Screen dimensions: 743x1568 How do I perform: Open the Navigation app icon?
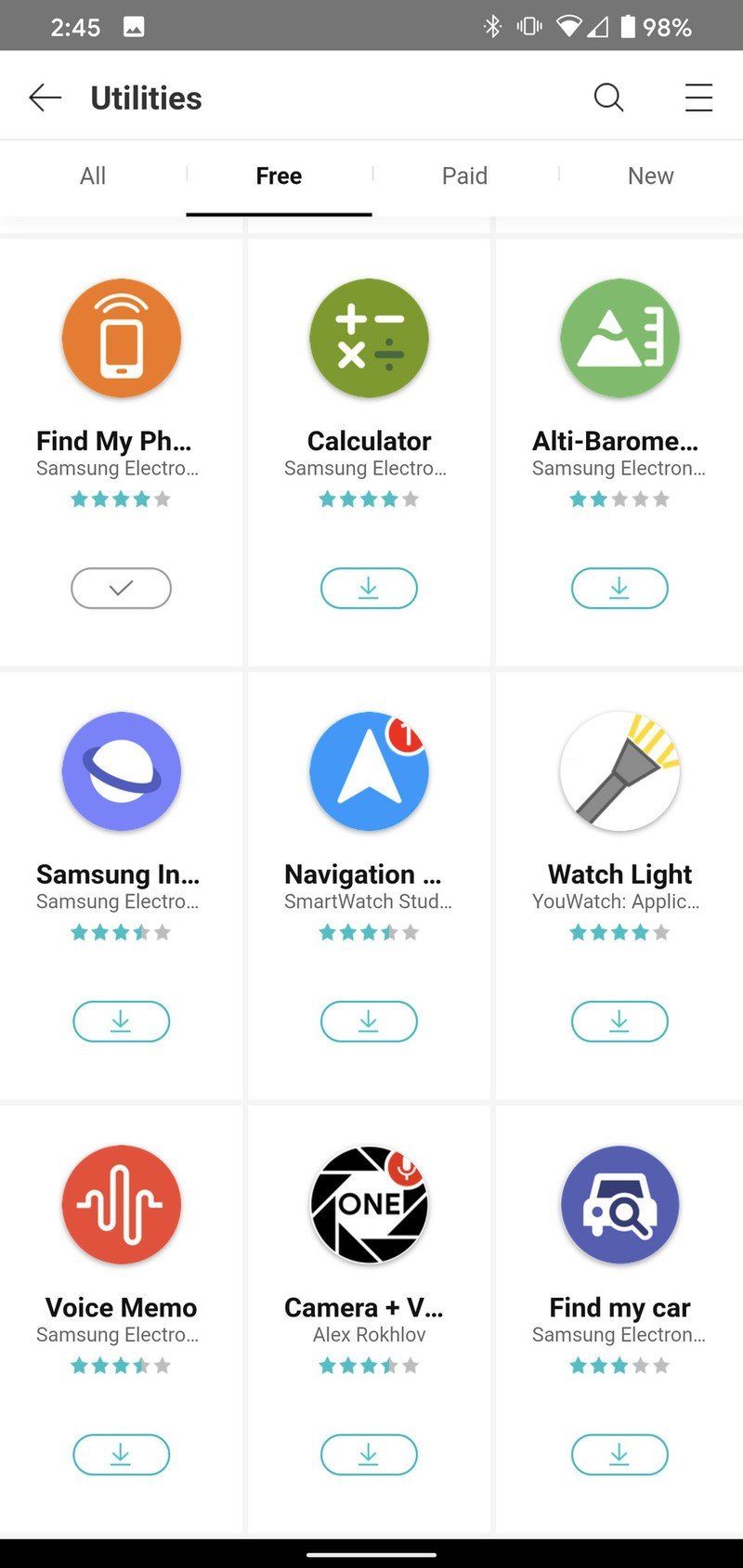point(369,771)
